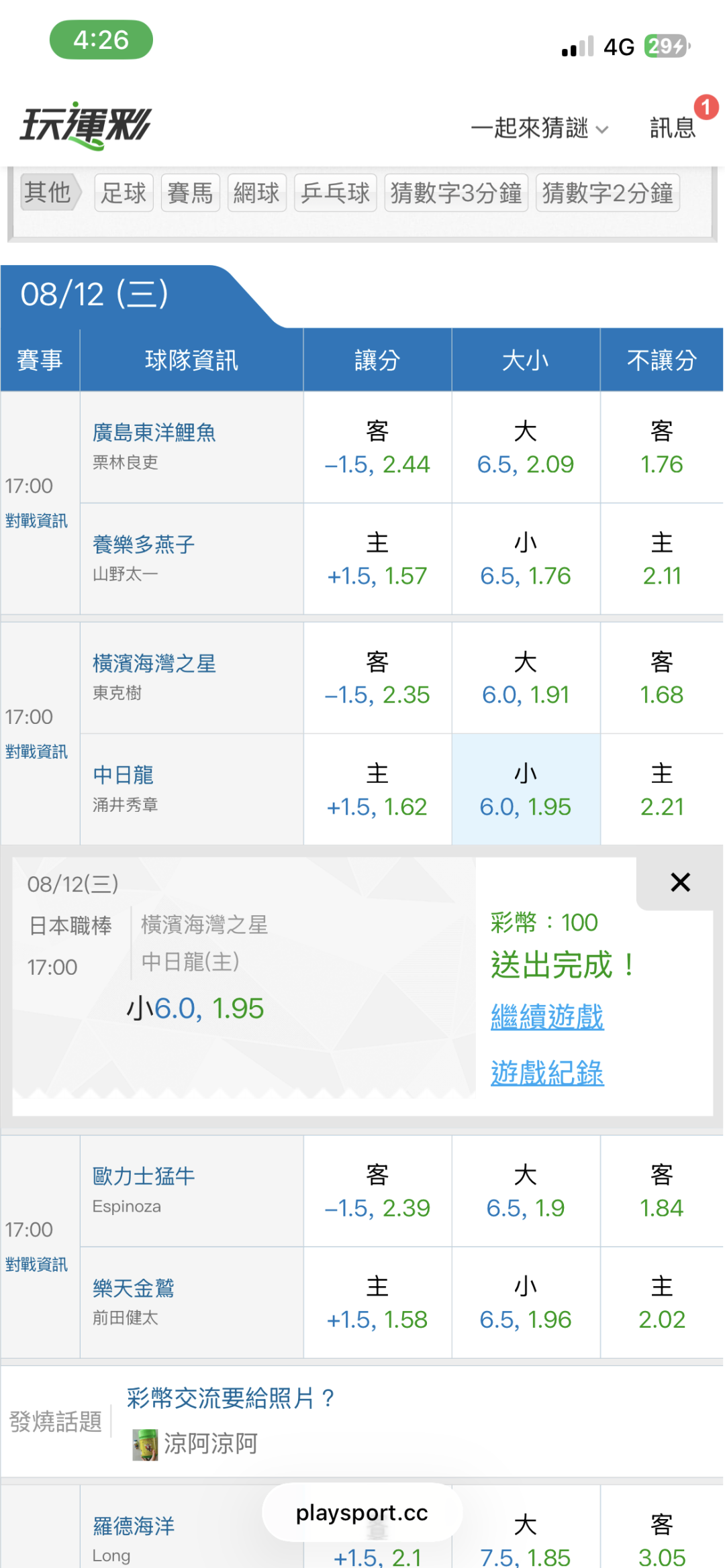The height and width of the screenshot is (1568, 725).
Task: Switch to the 足球 category
Action: (124, 193)
